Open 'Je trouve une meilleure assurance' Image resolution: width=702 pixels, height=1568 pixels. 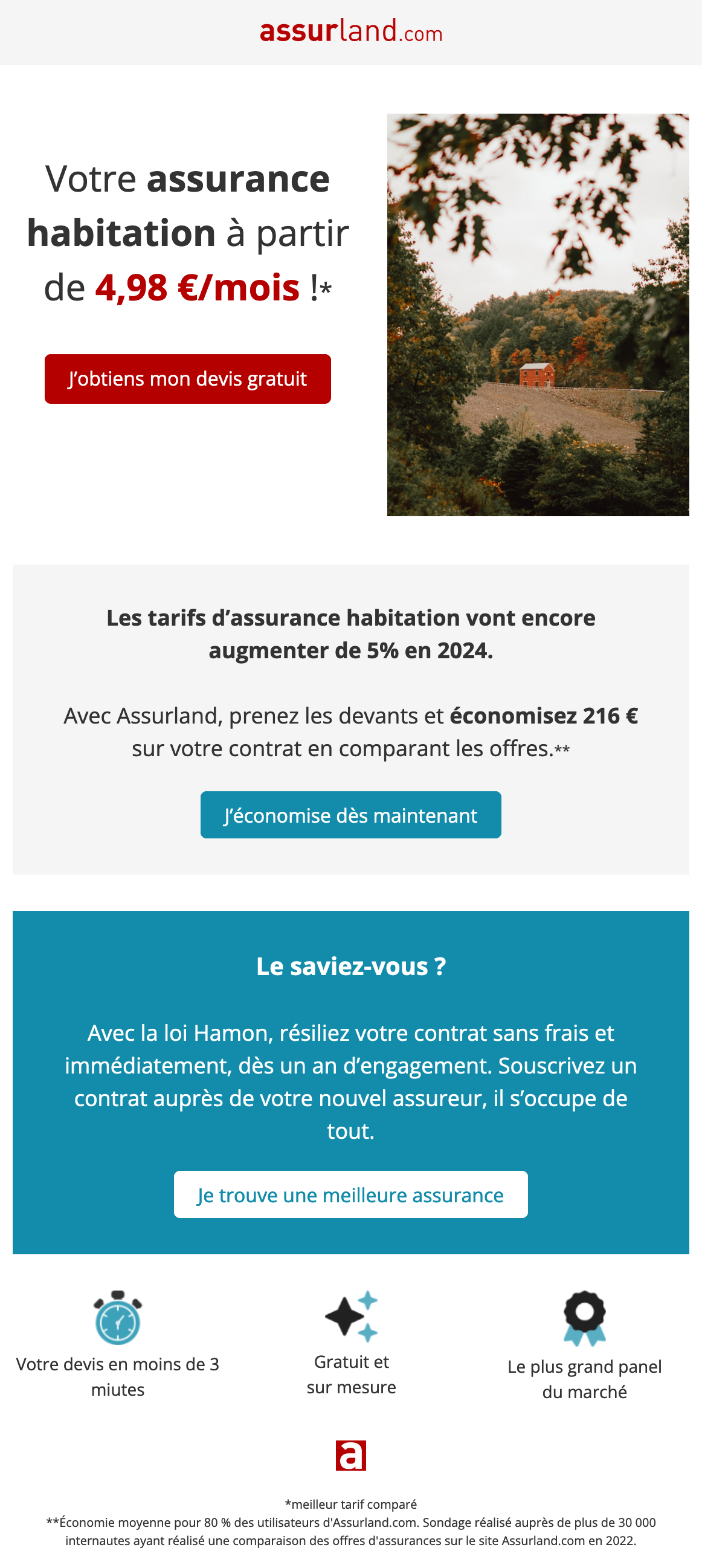350,1194
